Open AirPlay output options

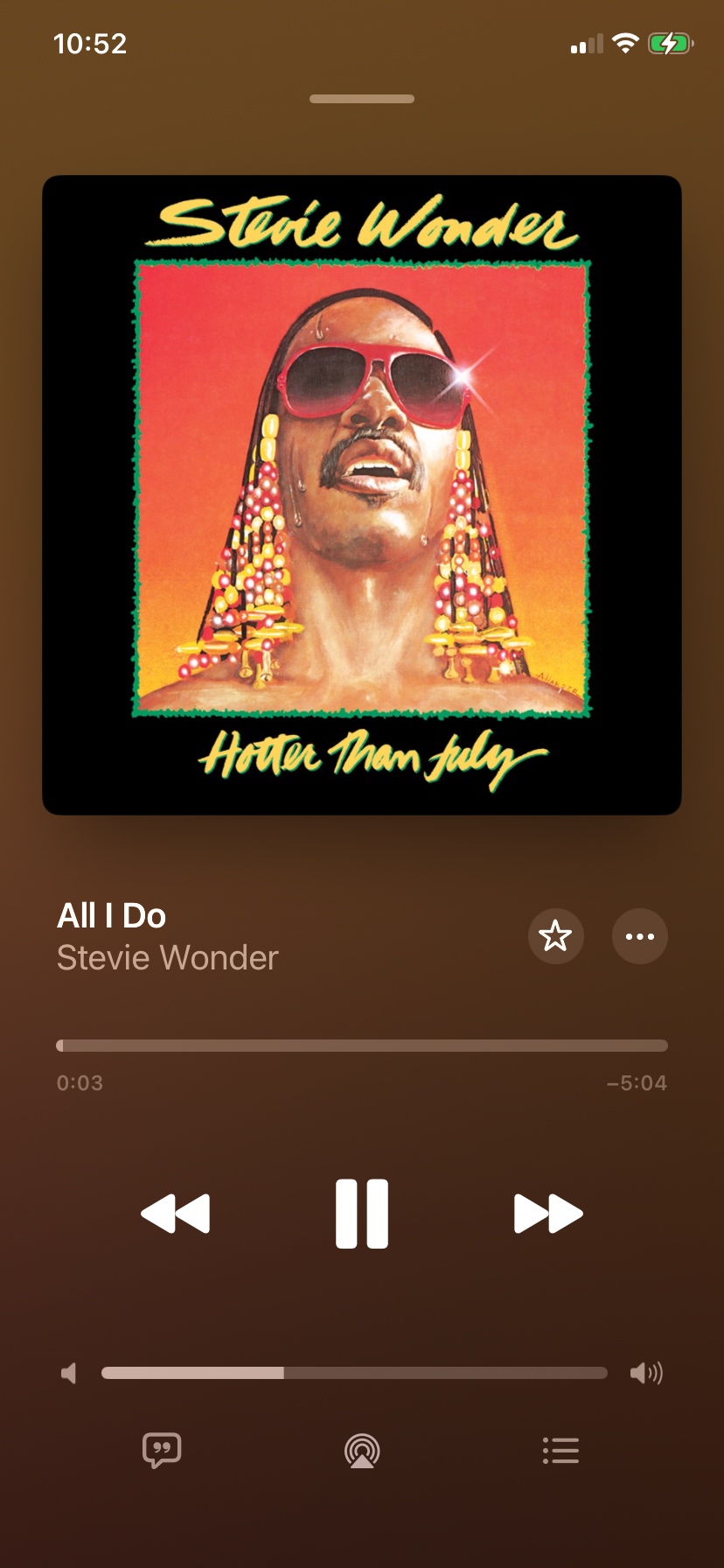pyautogui.click(x=362, y=1451)
